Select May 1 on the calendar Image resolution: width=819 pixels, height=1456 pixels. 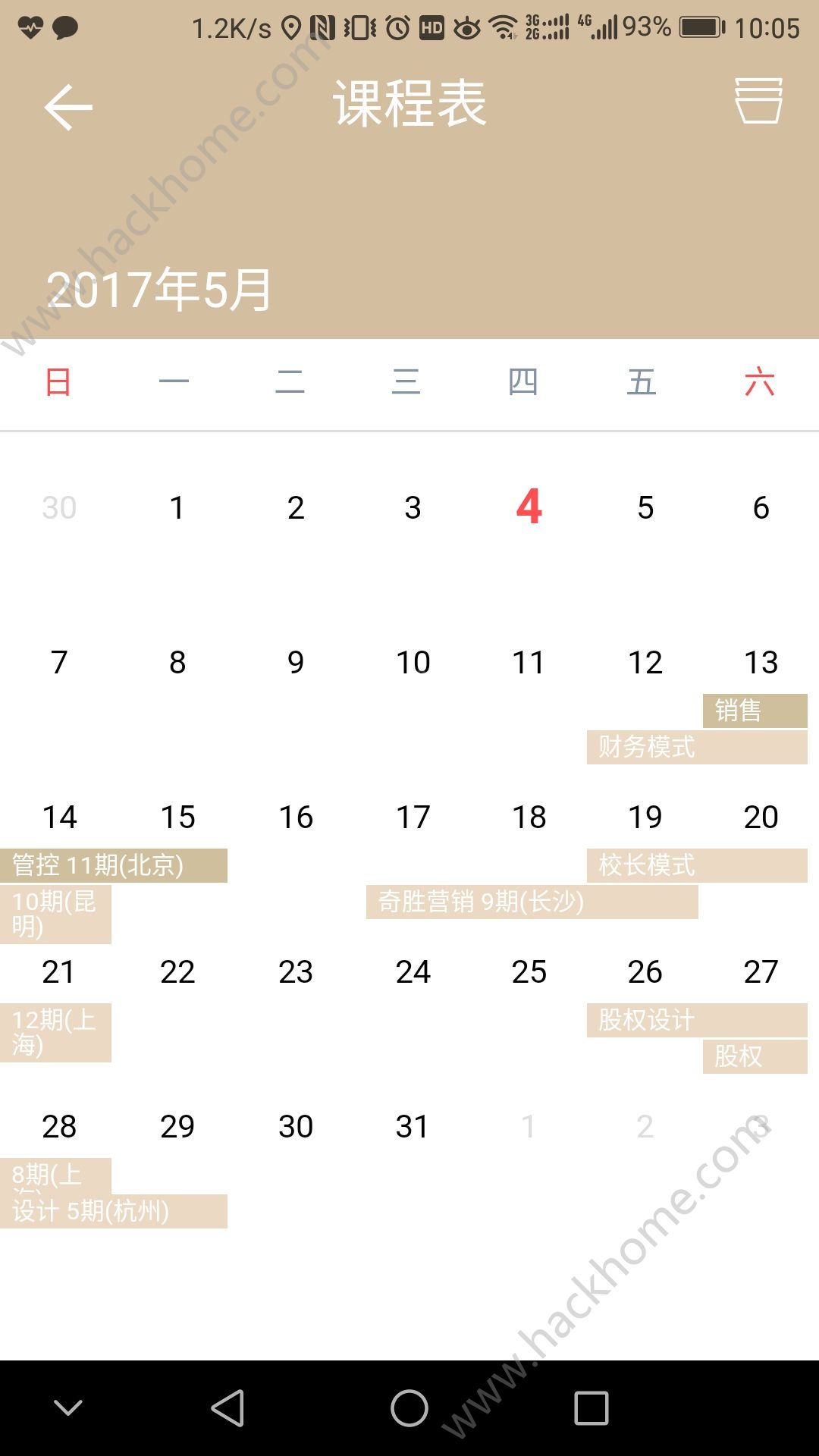[177, 508]
